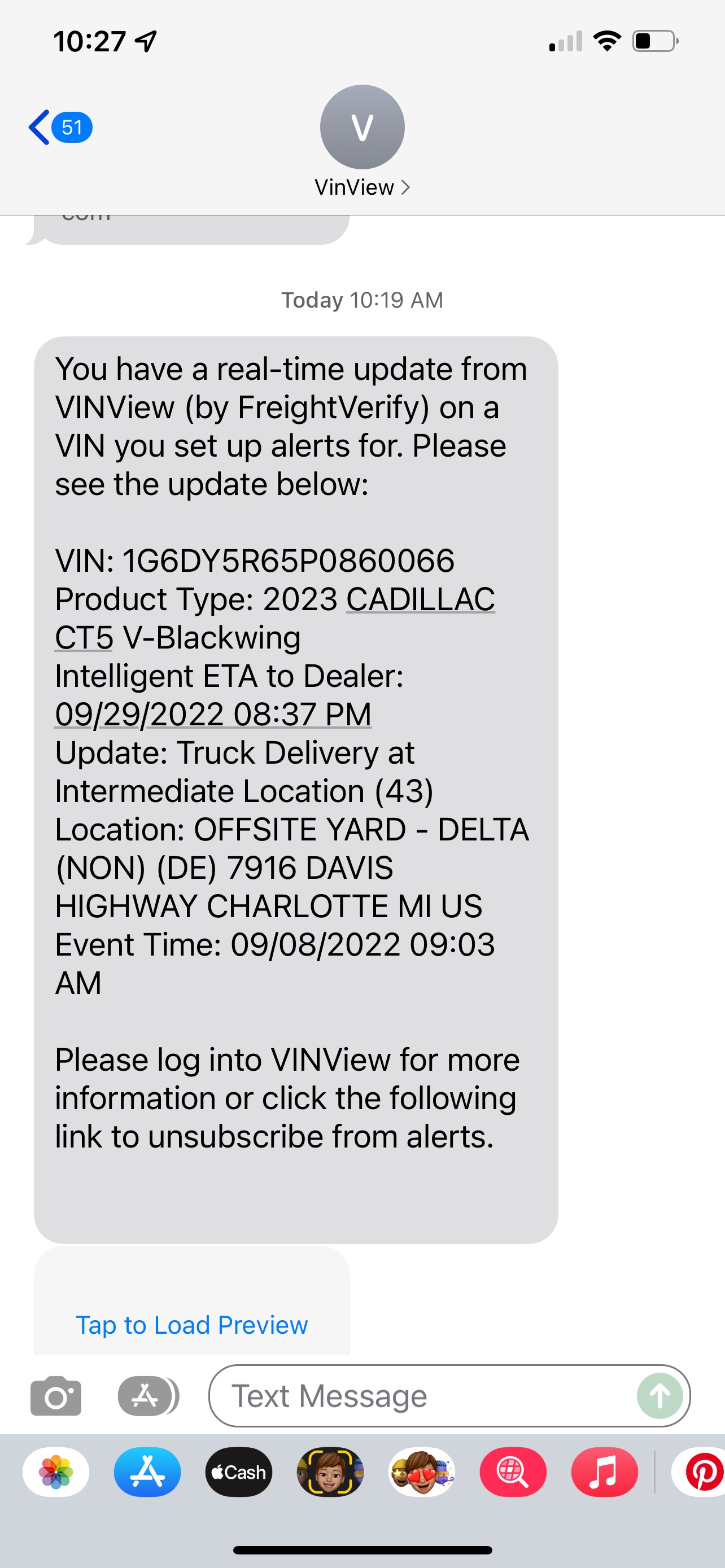Screen dimensions: 725x1568
Task: Tap the underlined 09/29/2022 08:37 PM date
Action: click(213, 715)
